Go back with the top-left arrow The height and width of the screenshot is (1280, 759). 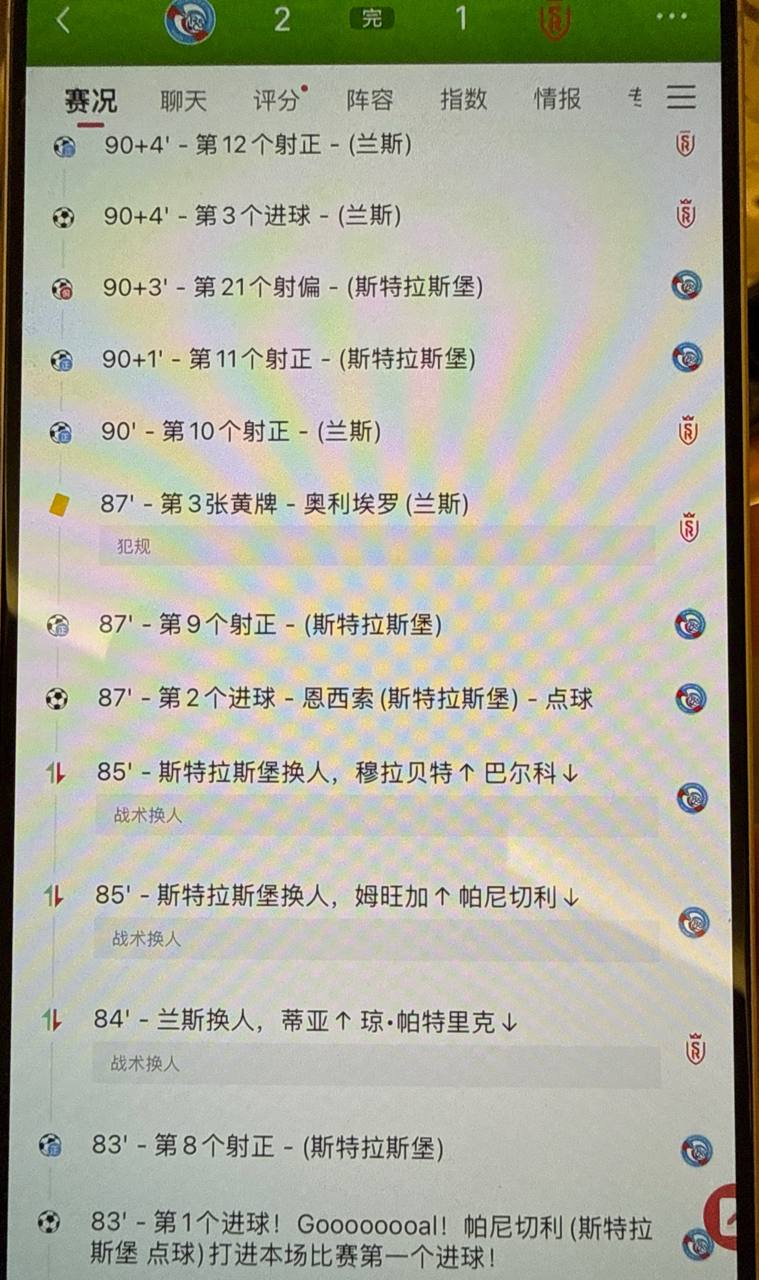(63, 20)
